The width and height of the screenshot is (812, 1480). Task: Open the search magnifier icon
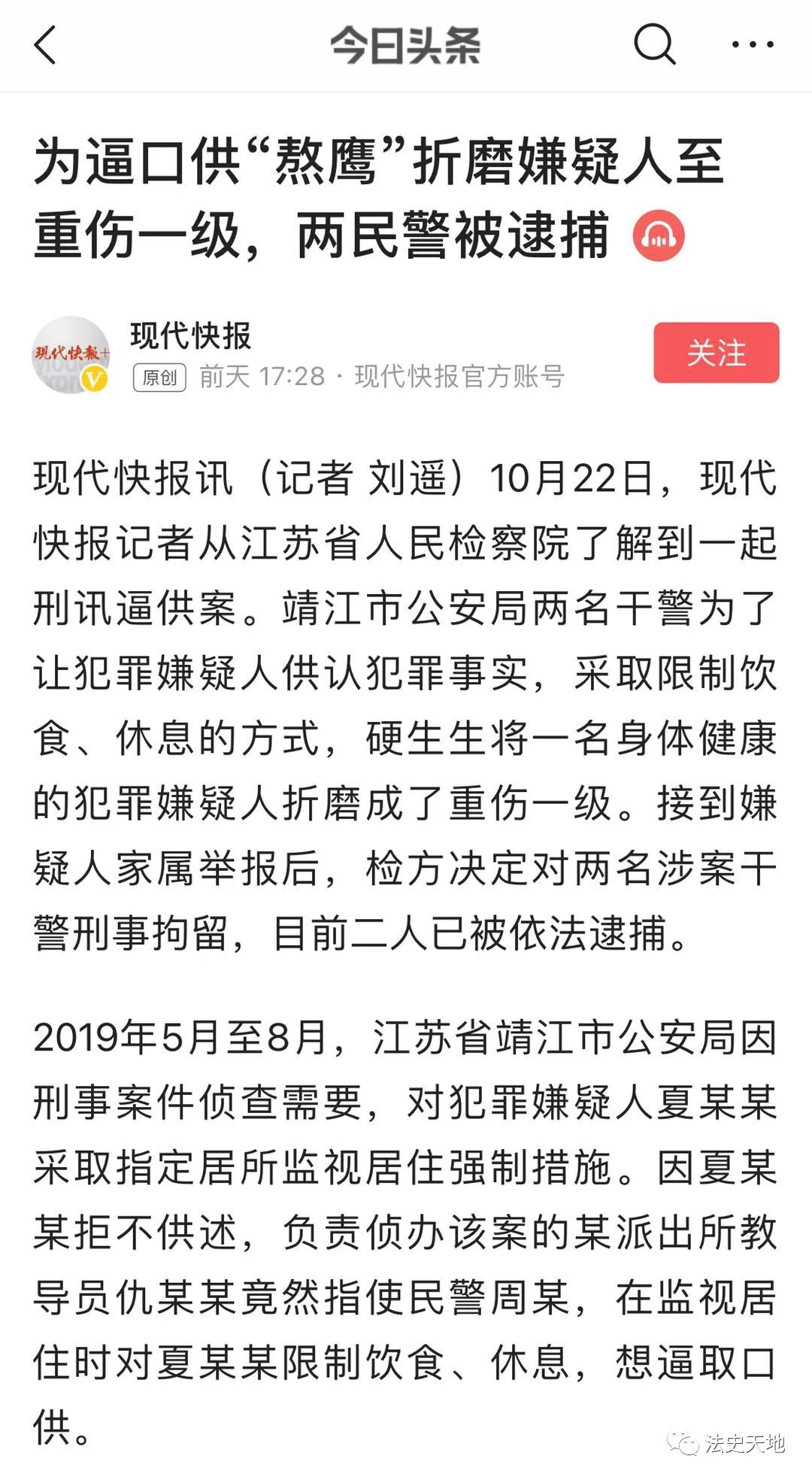pyautogui.click(x=654, y=44)
